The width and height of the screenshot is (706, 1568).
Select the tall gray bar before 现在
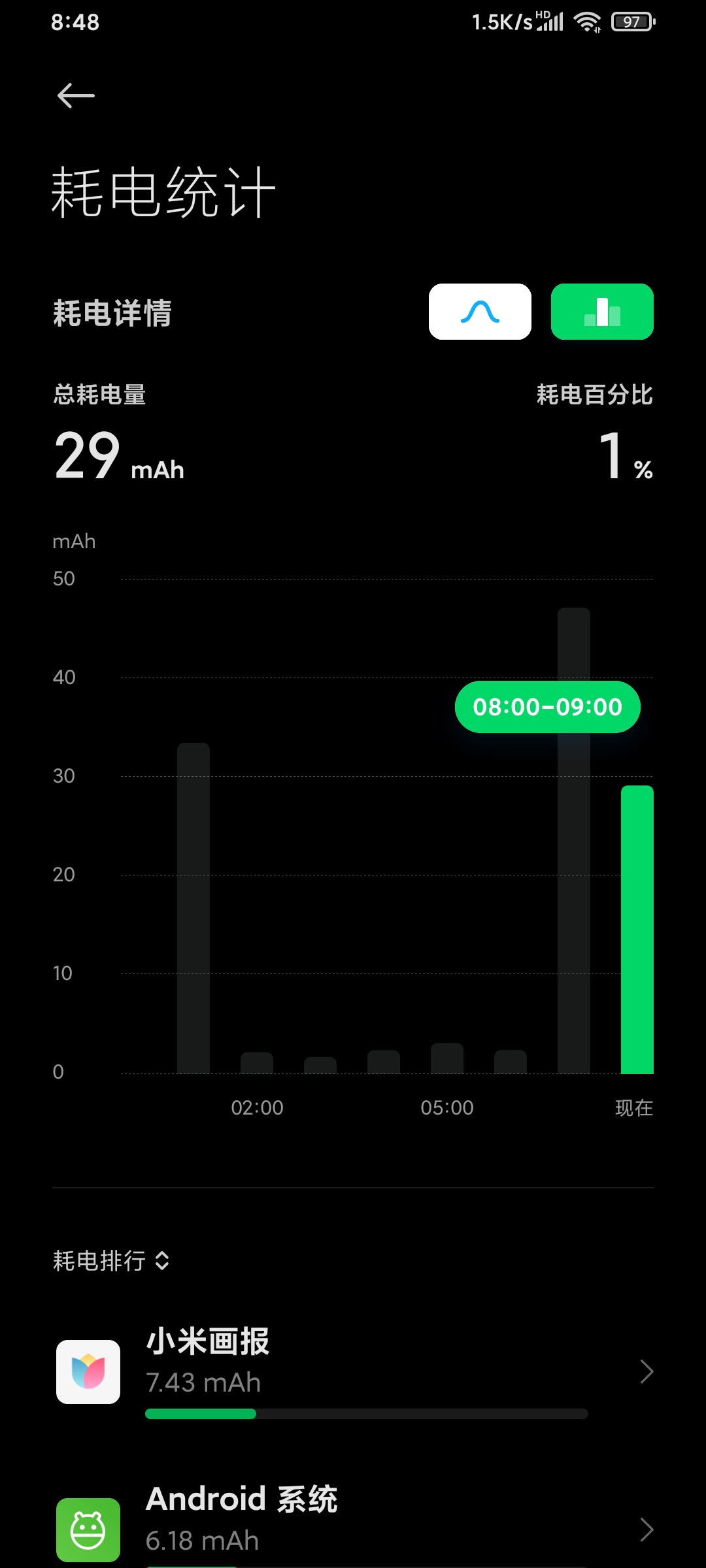click(574, 840)
